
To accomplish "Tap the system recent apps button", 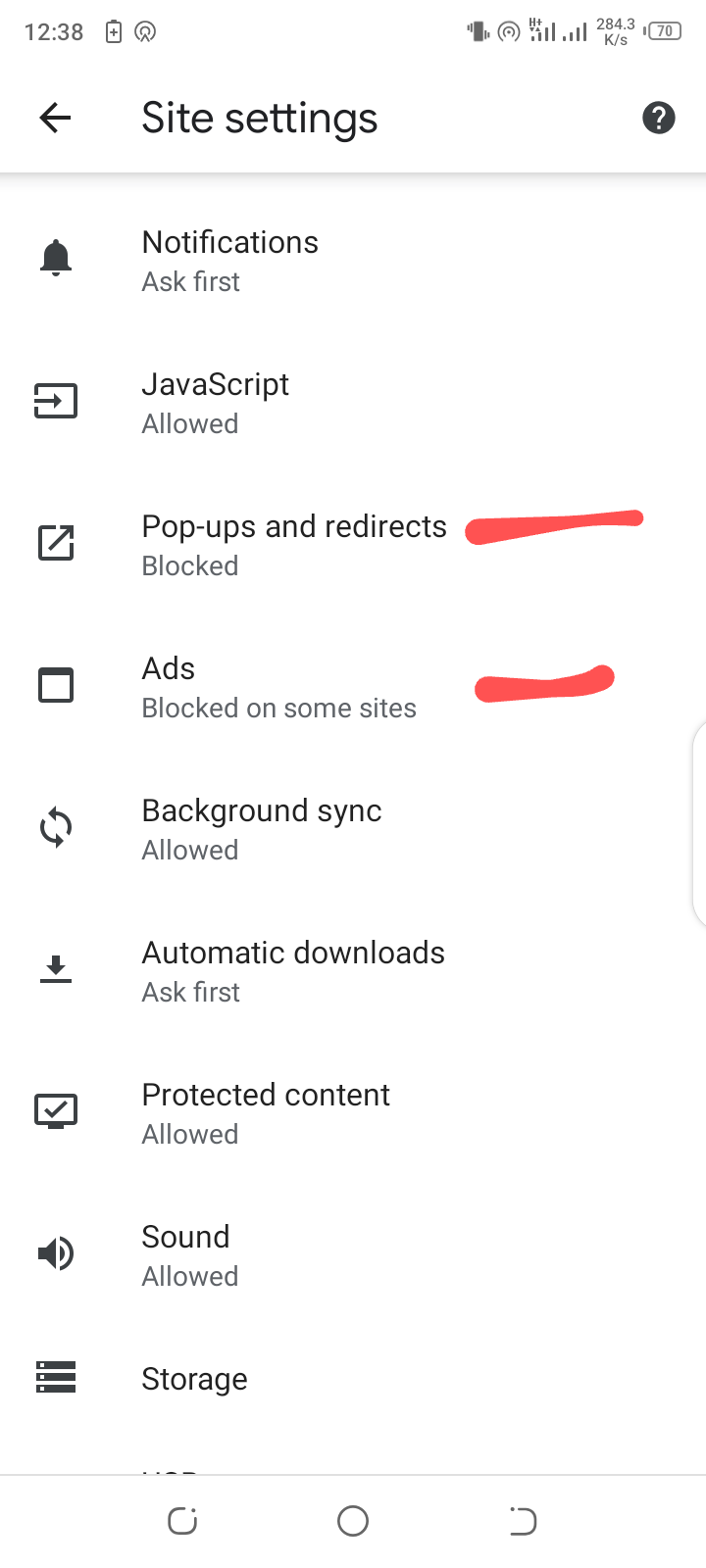I will click(x=183, y=1521).
